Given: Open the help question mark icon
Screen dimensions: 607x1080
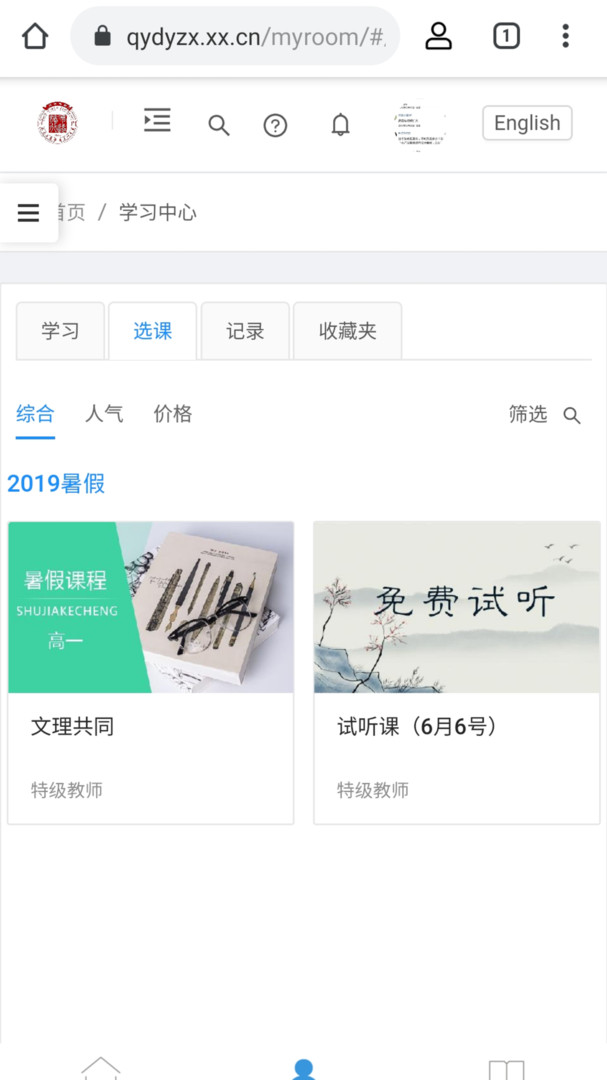Looking at the screenshot, I should (275, 125).
